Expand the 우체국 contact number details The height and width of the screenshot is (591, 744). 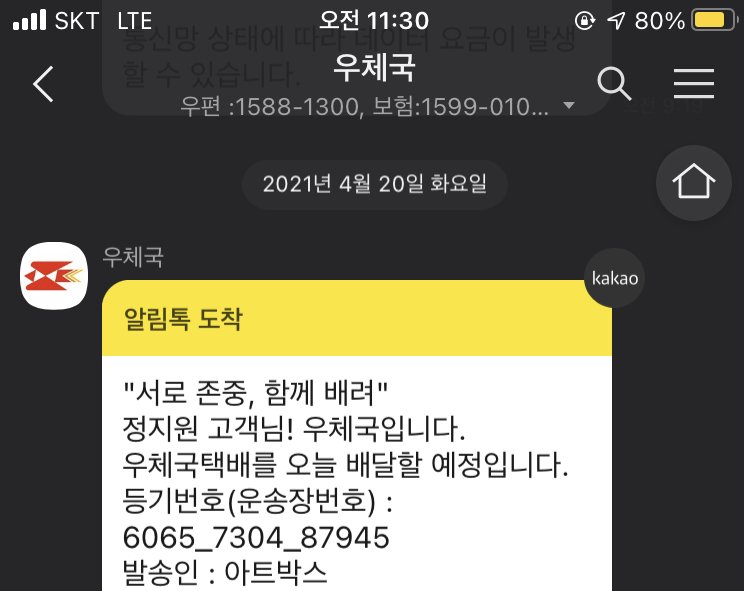point(569,106)
